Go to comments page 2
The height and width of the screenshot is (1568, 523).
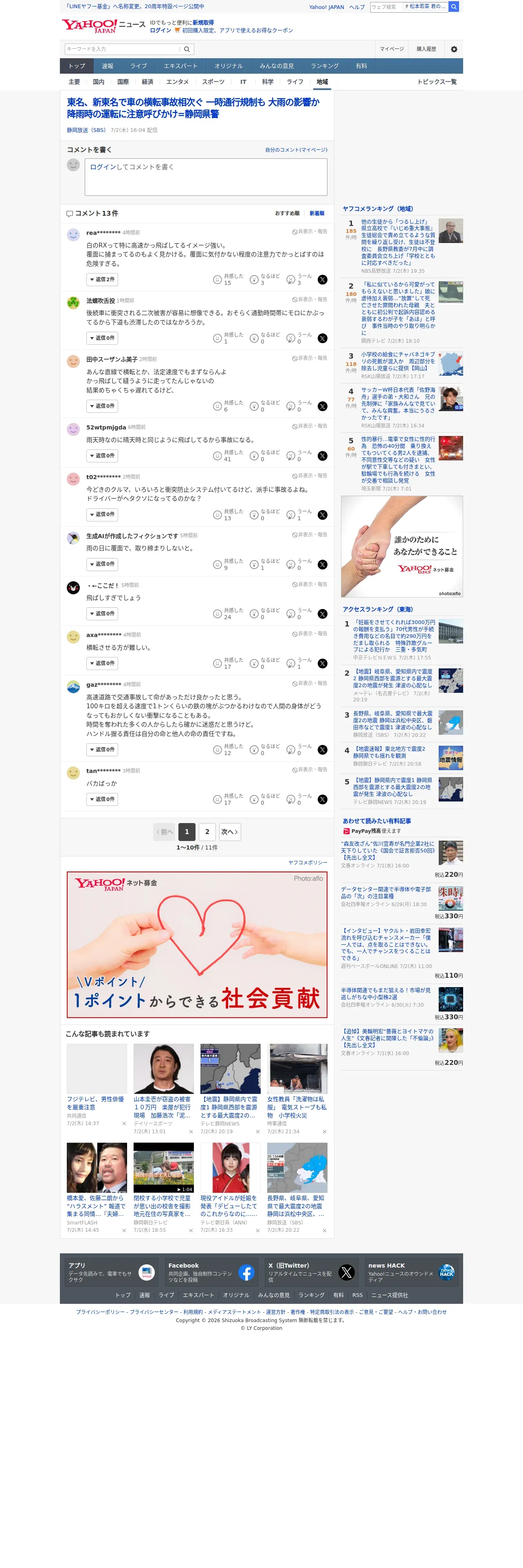click(207, 832)
